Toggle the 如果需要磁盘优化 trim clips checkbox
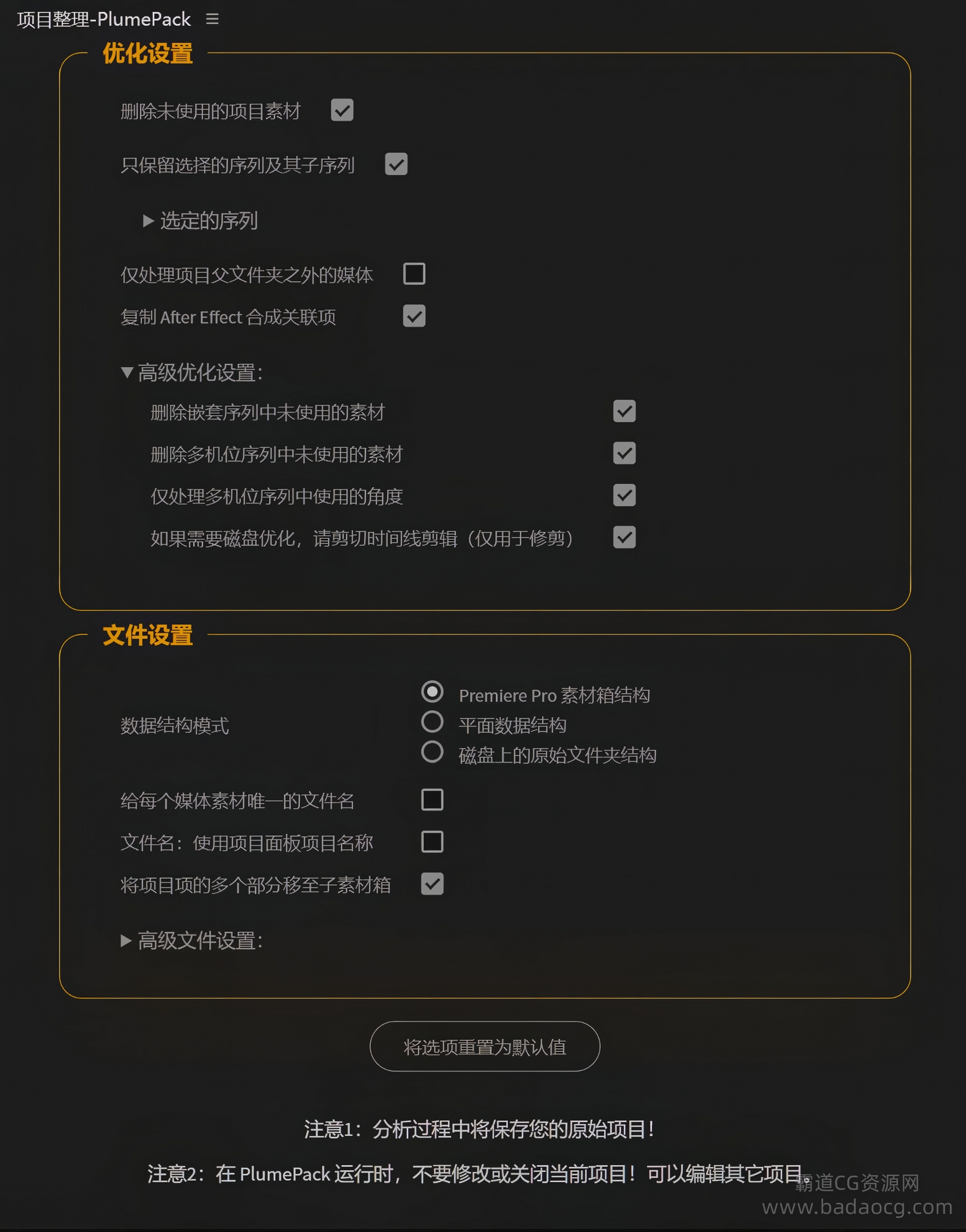 [624, 537]
